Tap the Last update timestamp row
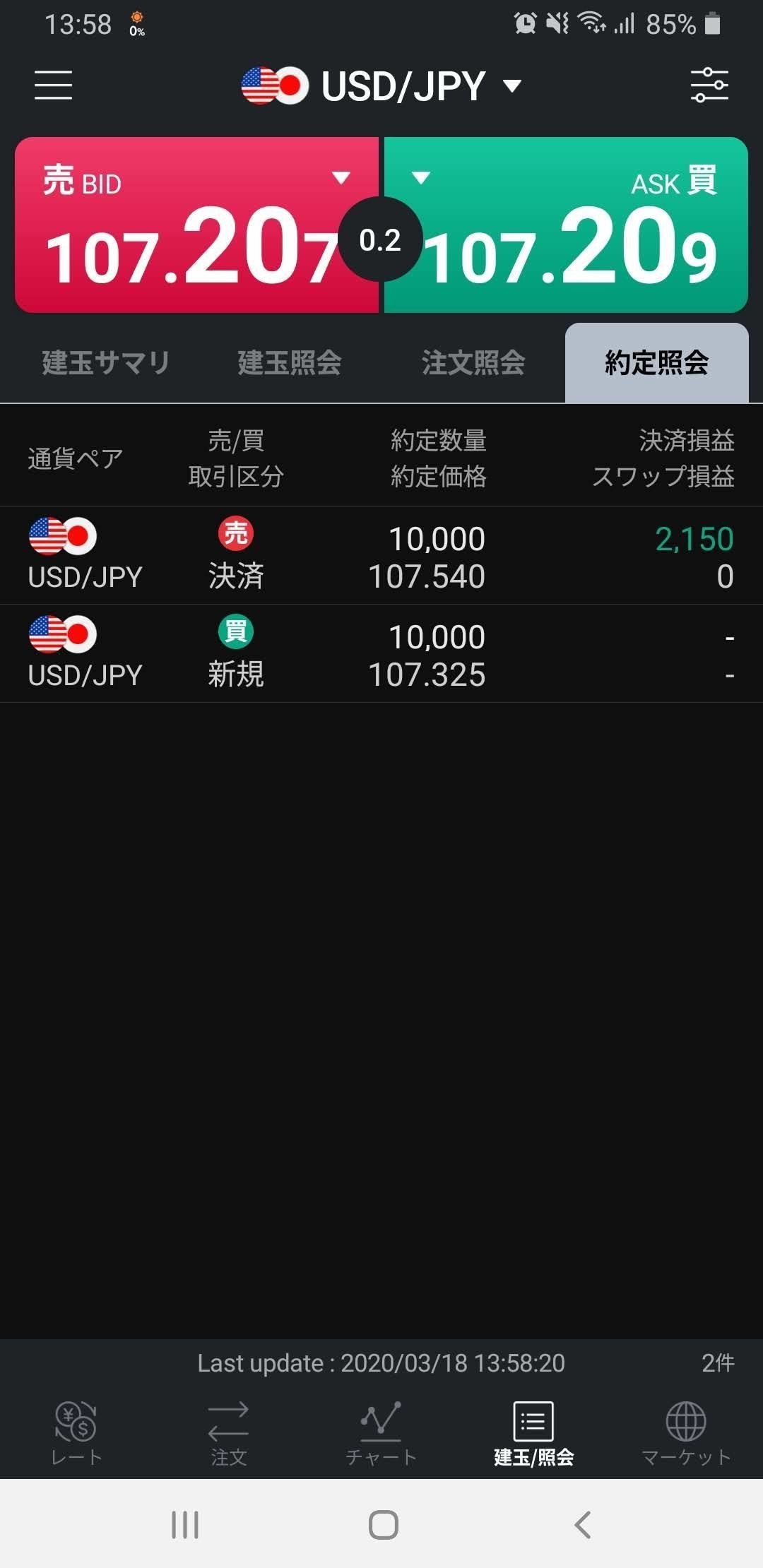Image resolution: width=763 pixels, height=1568 pixels. [381, 1363]
